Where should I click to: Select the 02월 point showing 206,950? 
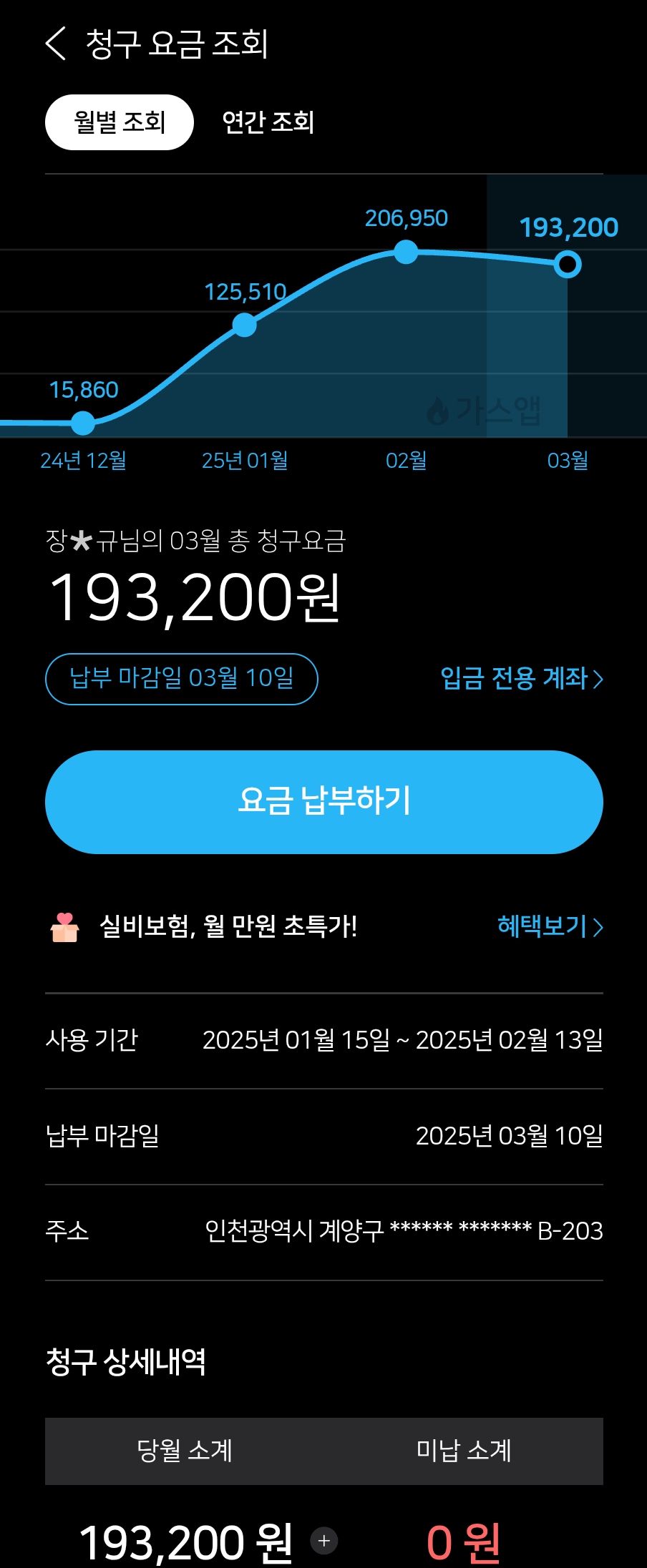point(407,252)
